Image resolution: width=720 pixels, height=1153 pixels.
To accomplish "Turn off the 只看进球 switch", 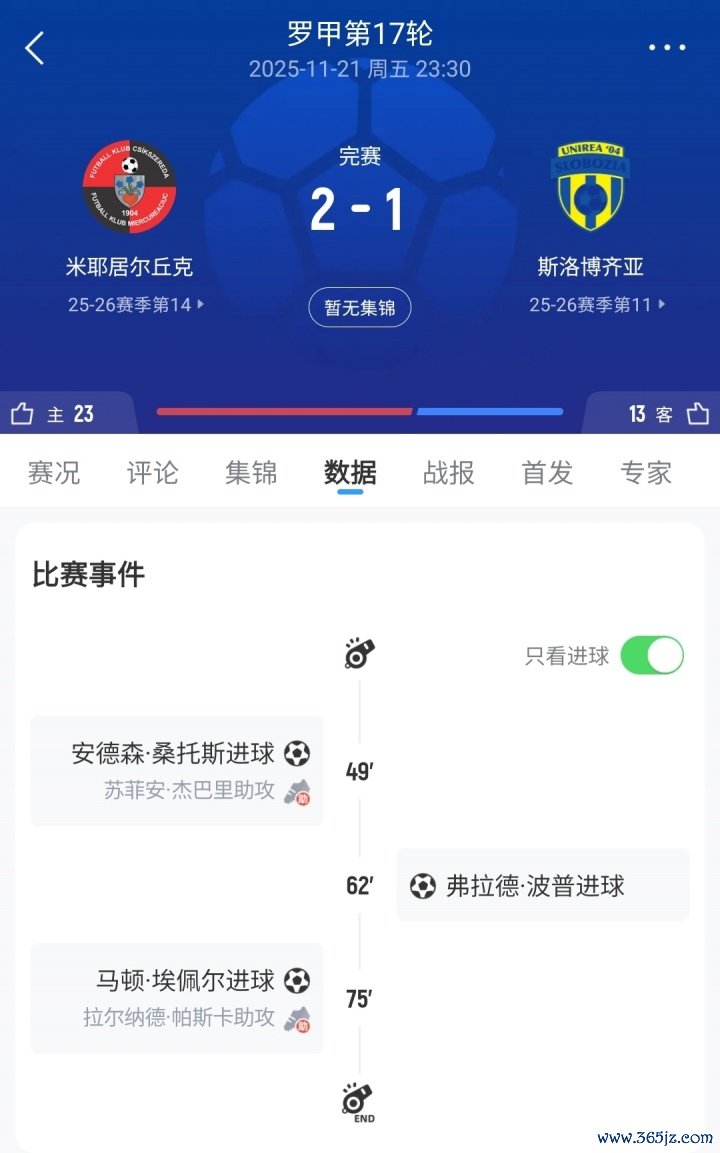I will 652,656.
